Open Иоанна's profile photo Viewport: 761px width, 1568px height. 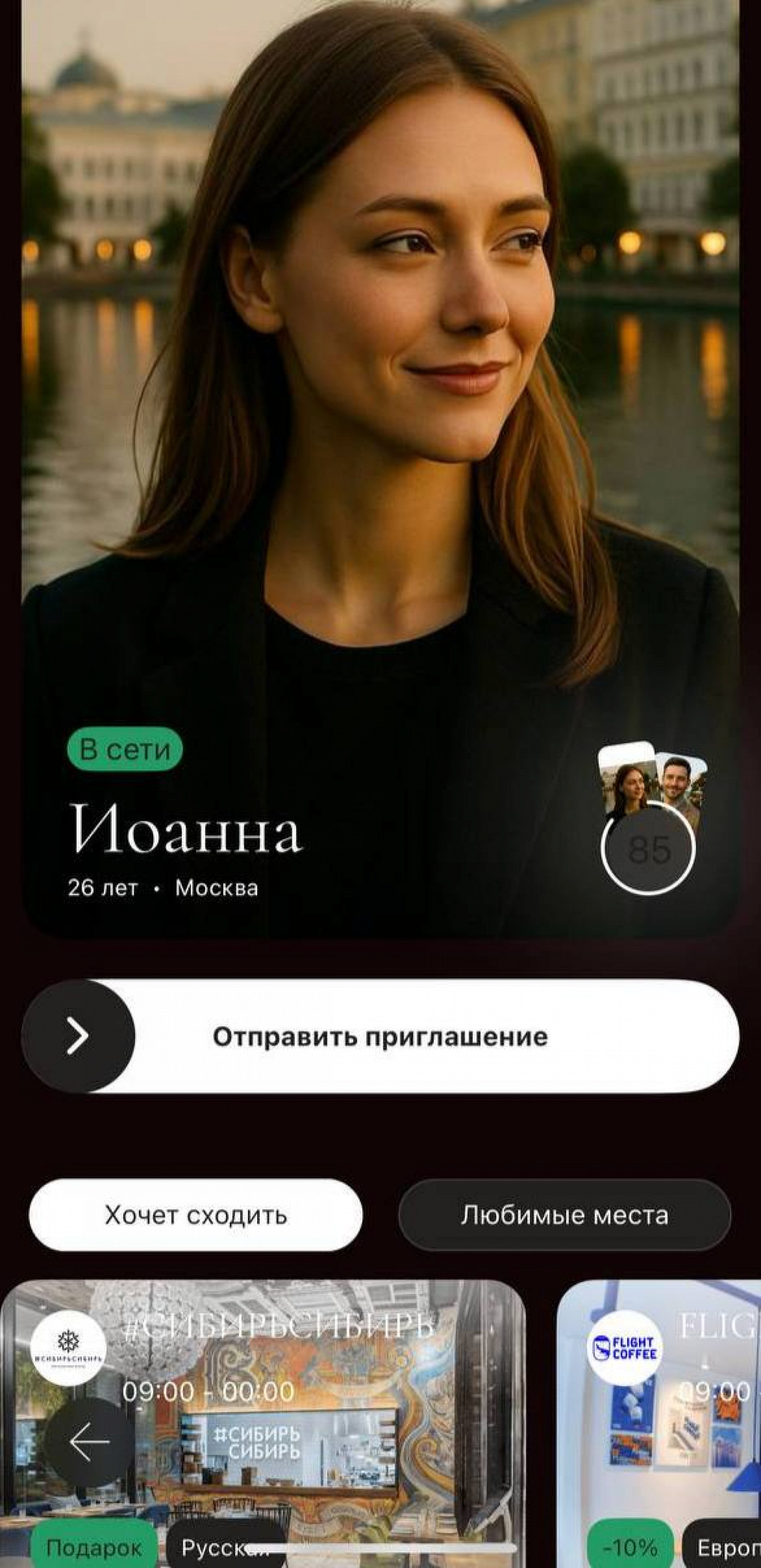point(380,365)
